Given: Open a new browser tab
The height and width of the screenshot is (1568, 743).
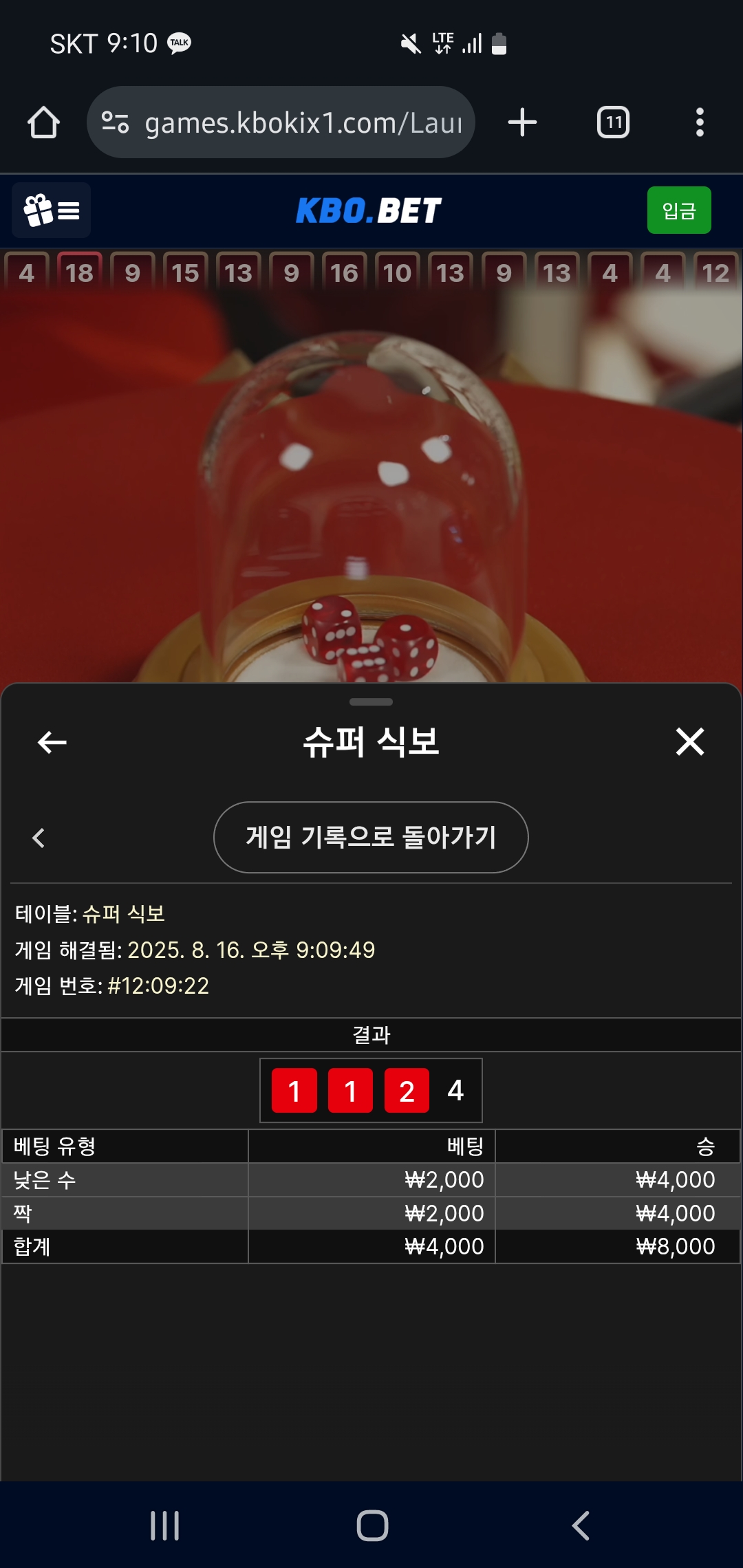Looking at the screenshot, I should (522, 122).
